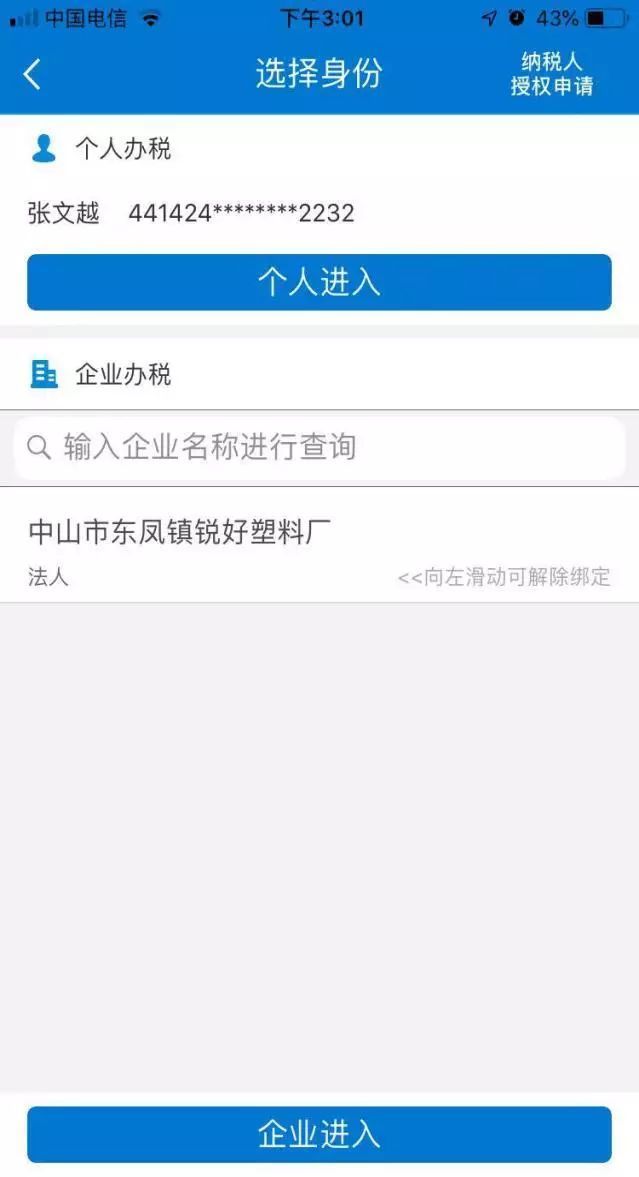
Task: Tap the 个人进入 button
Action: click(x=319, y=282)
